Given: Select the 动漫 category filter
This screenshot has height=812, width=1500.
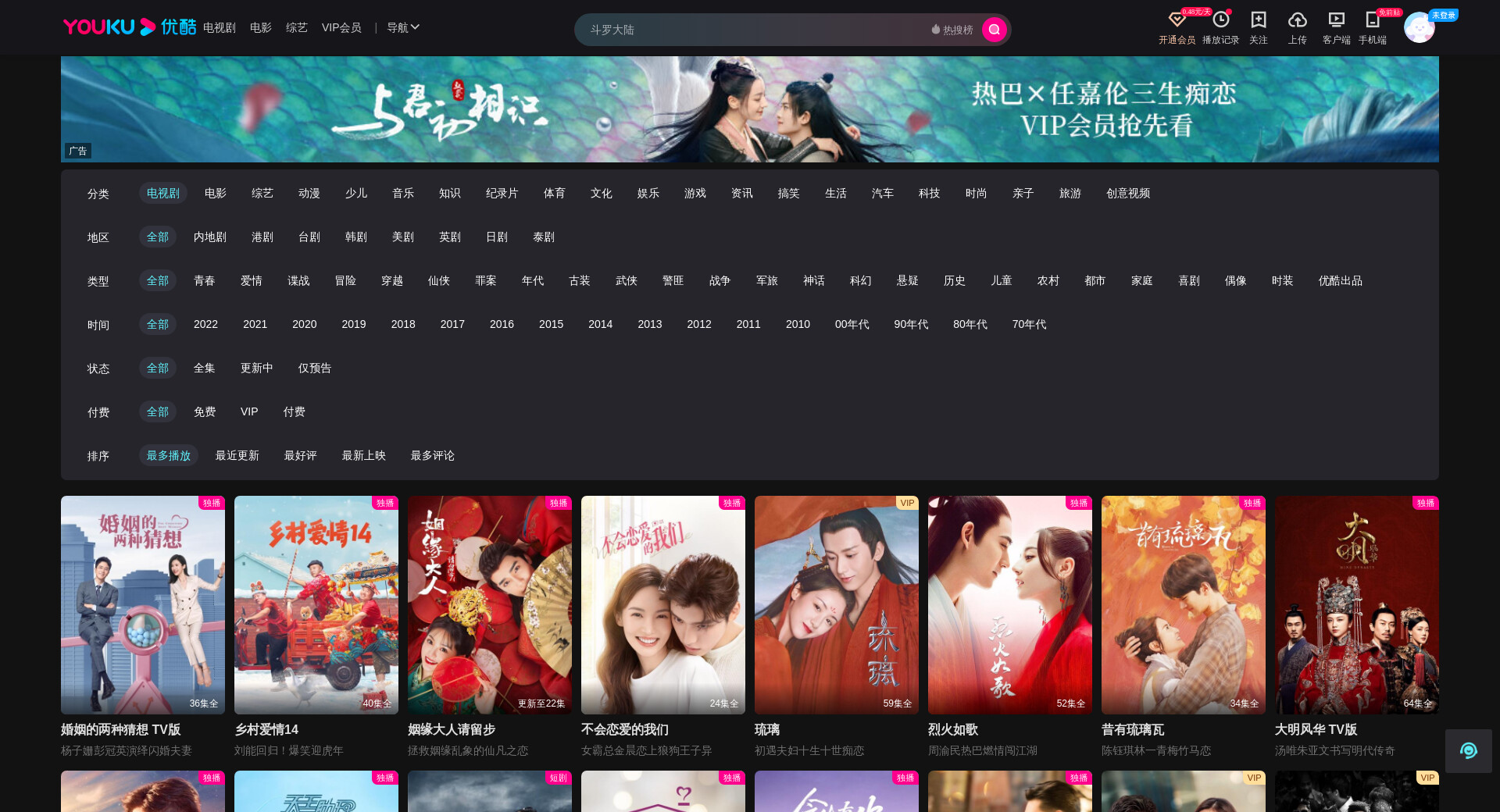Looking at the screenshot, I should (x=309, y=193).
